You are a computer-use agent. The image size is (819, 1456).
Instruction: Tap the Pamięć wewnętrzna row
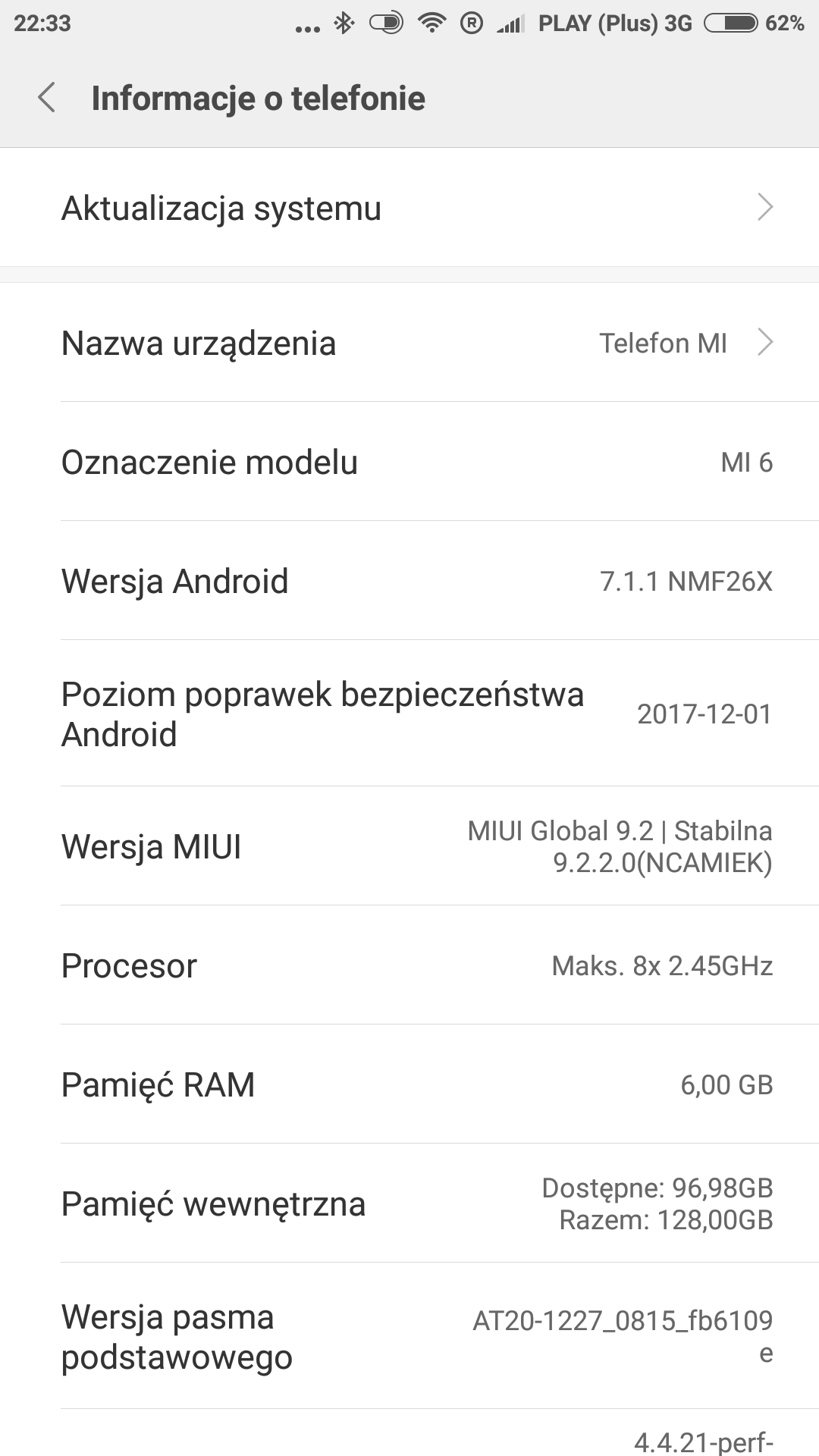tap(409, 1203)
